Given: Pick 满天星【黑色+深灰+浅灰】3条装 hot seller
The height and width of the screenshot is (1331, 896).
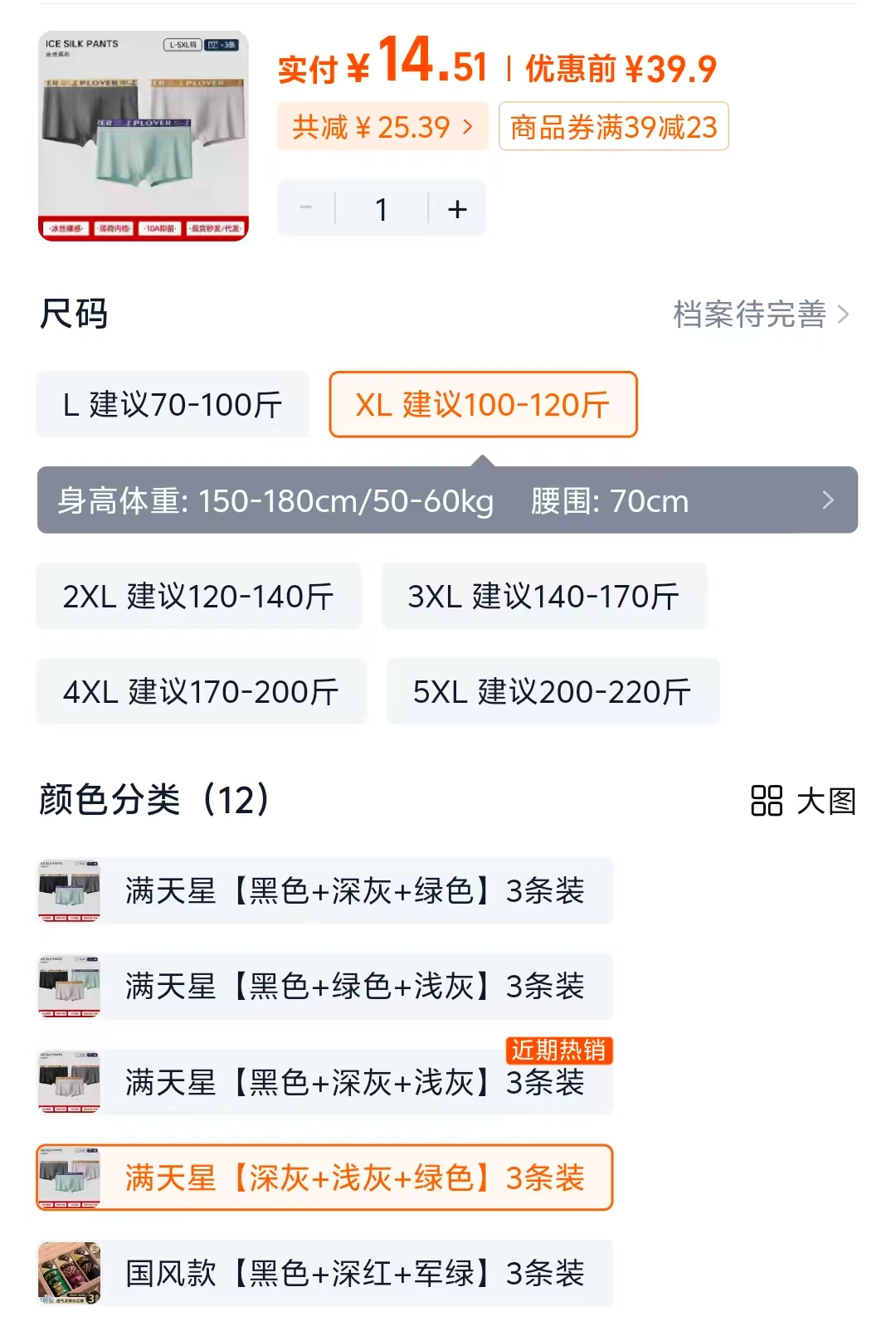Looking at the screenshot, I should pyautogui.click(x=324, y=1082).
